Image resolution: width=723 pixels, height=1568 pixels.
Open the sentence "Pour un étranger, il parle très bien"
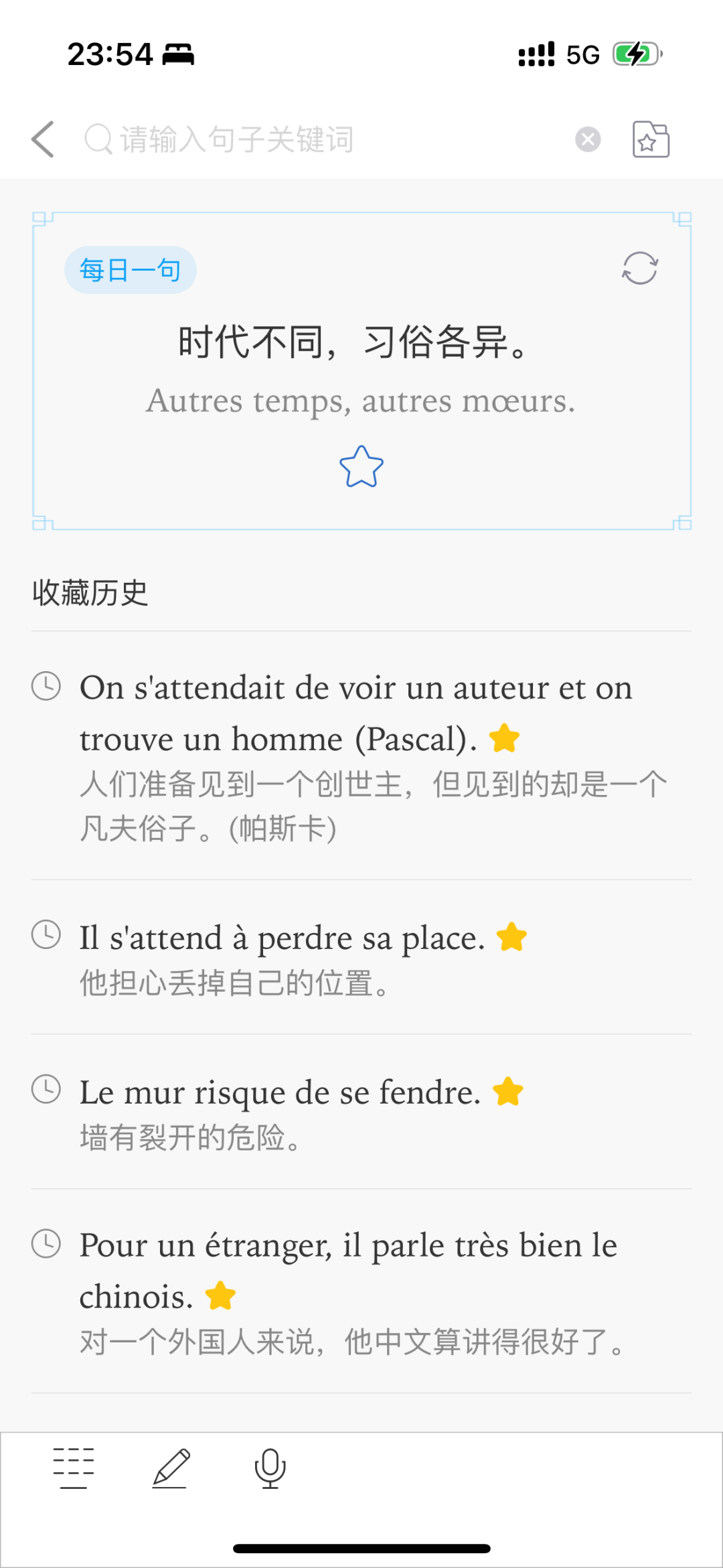(348, 1246)
